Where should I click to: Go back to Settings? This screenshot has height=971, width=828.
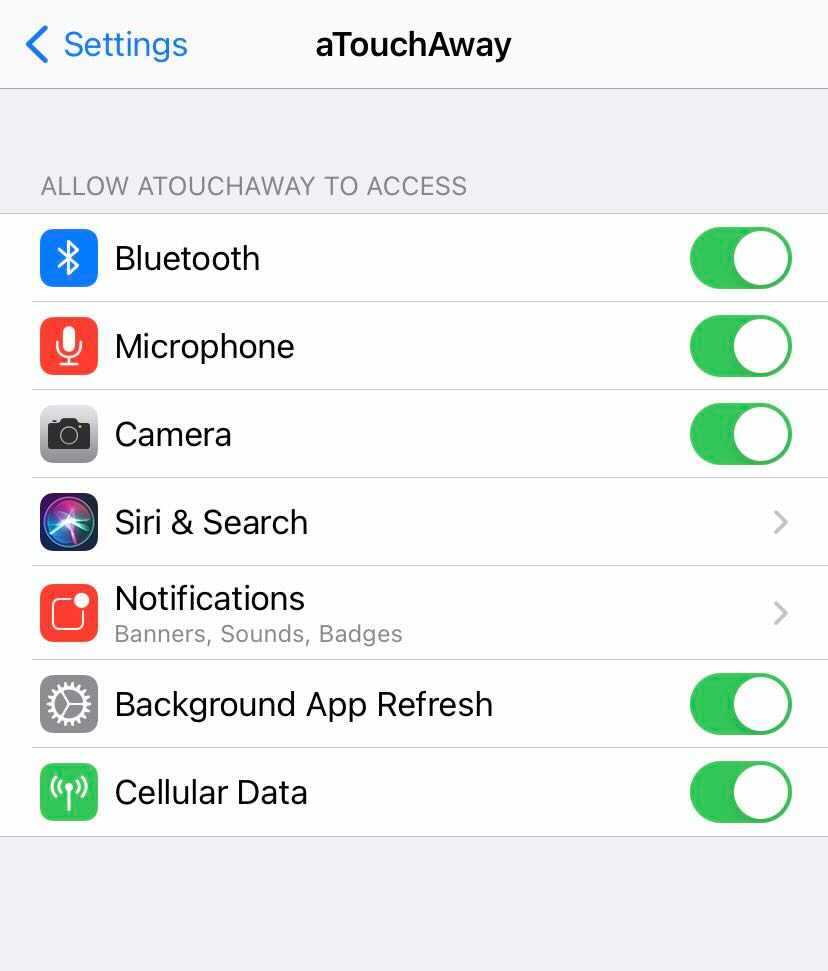106,45
